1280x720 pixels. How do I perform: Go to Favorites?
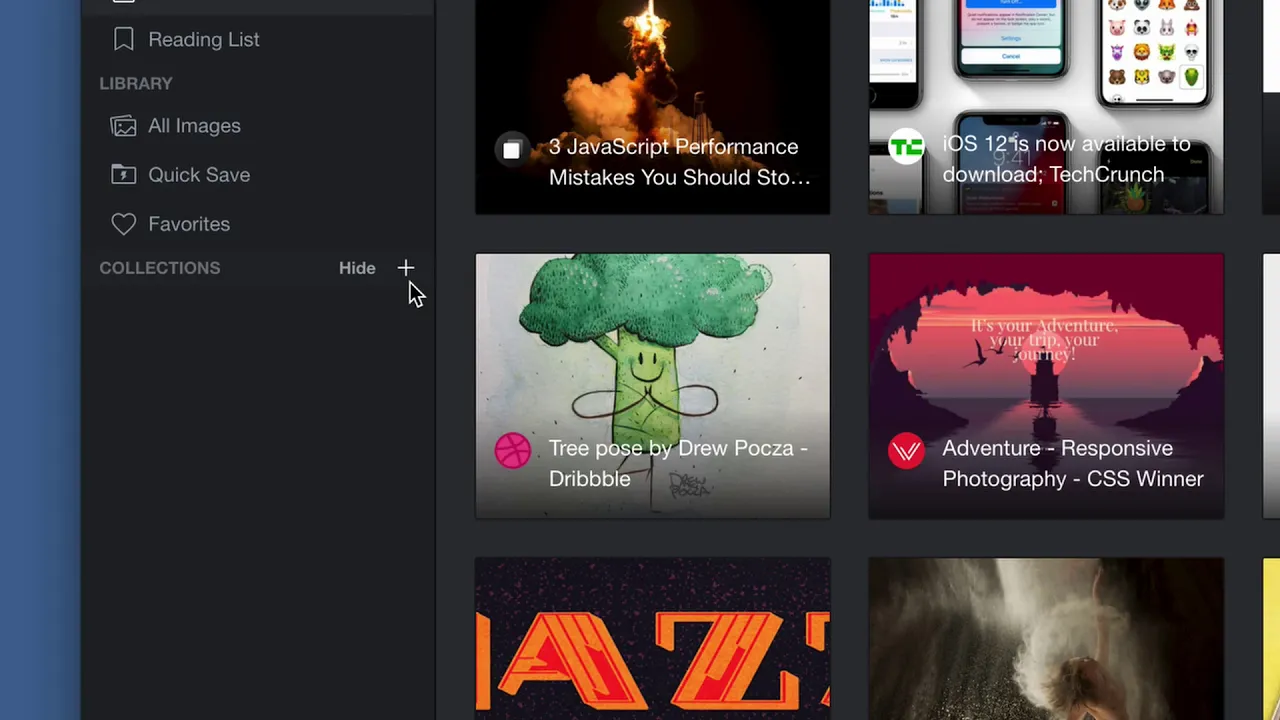(x=188, y=224)
